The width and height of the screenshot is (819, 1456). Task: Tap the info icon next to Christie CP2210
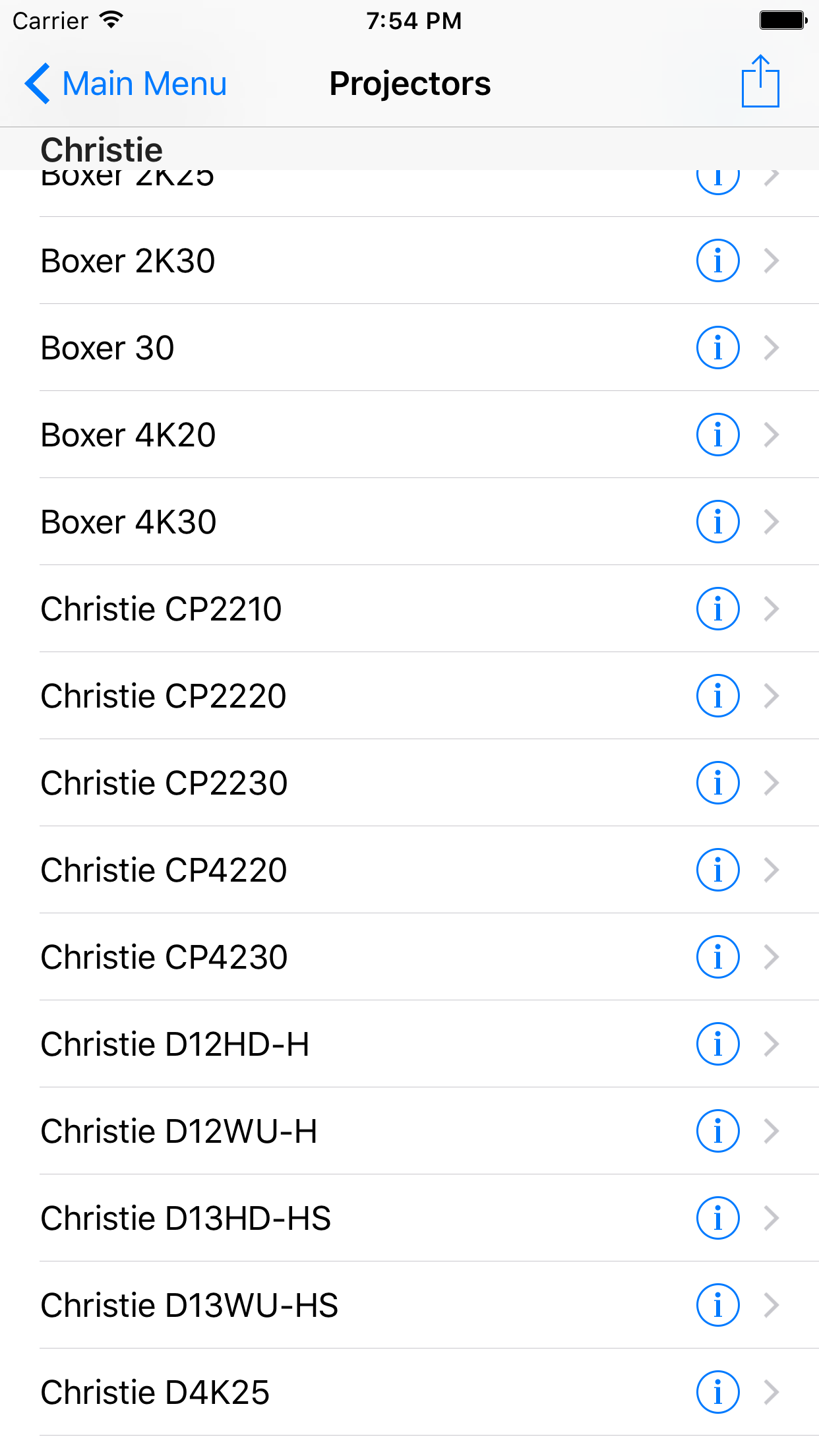coord(717,609)
